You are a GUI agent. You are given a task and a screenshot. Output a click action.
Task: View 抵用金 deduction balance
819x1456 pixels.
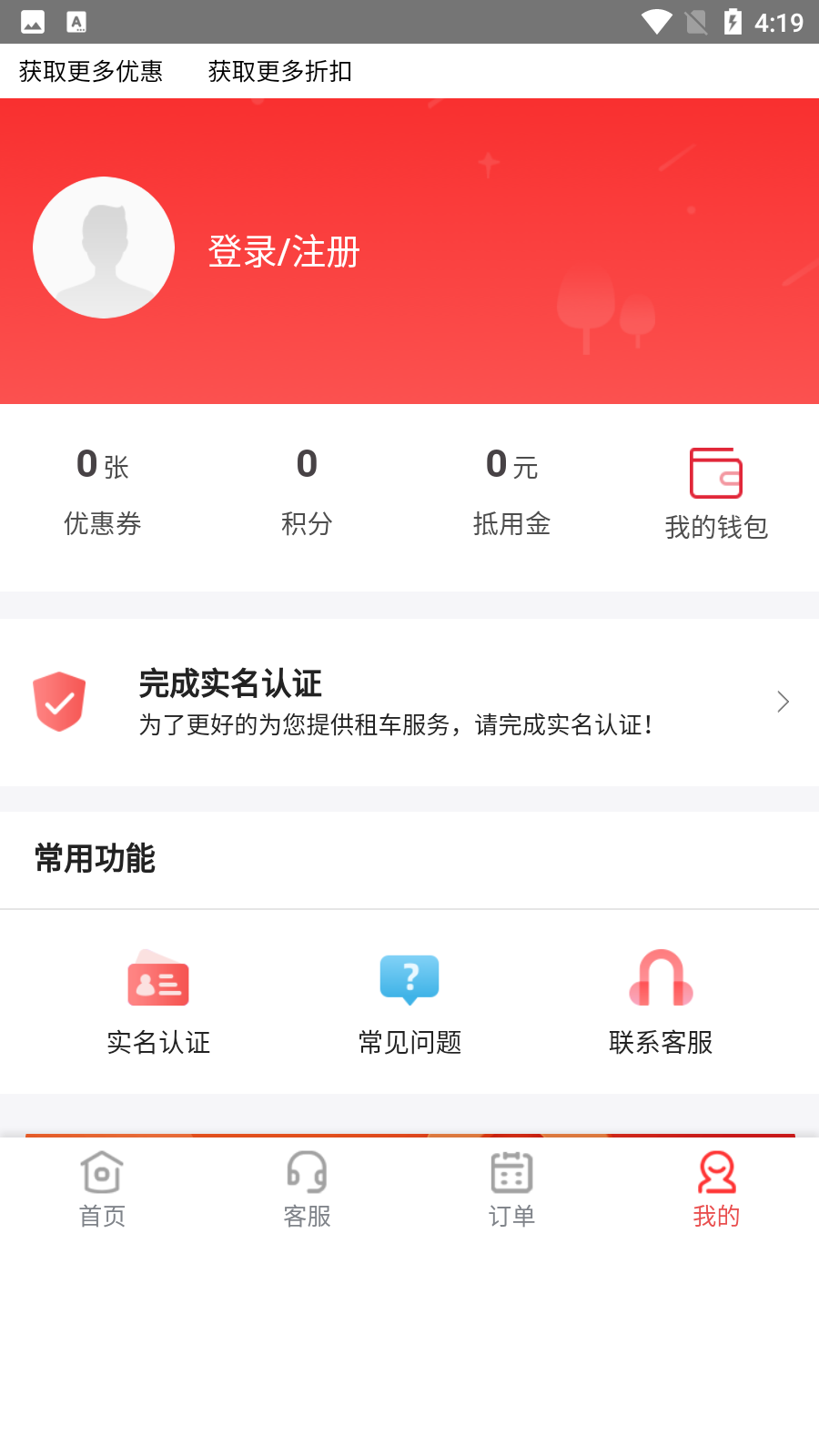point(511,489)
